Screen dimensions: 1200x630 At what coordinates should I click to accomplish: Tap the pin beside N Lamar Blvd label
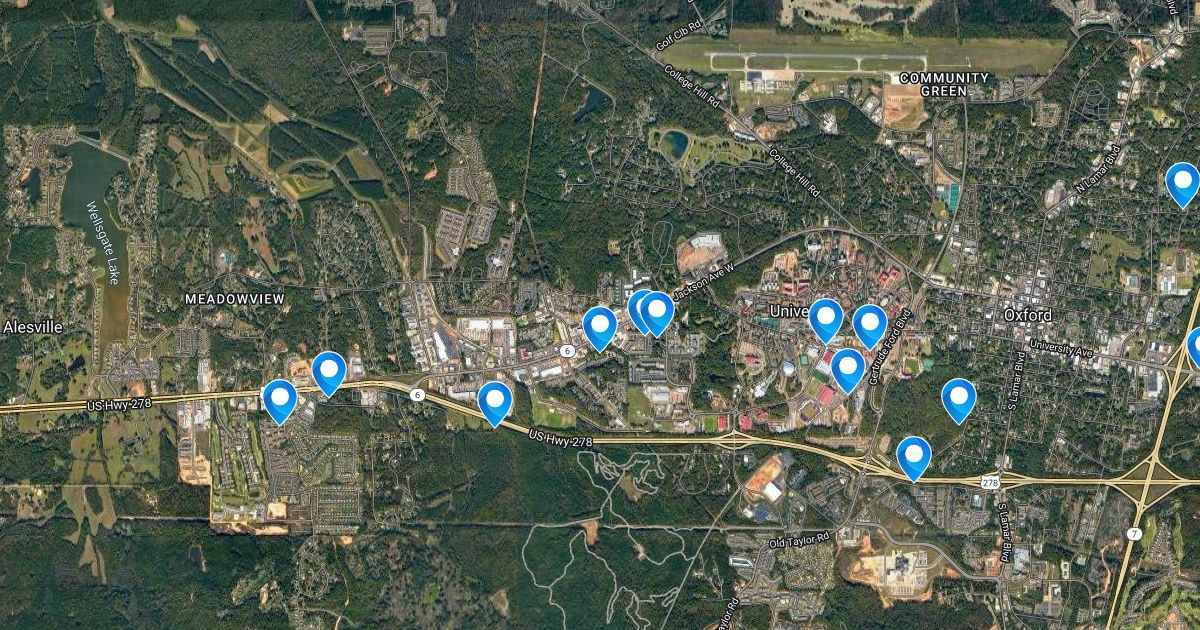1182,183
